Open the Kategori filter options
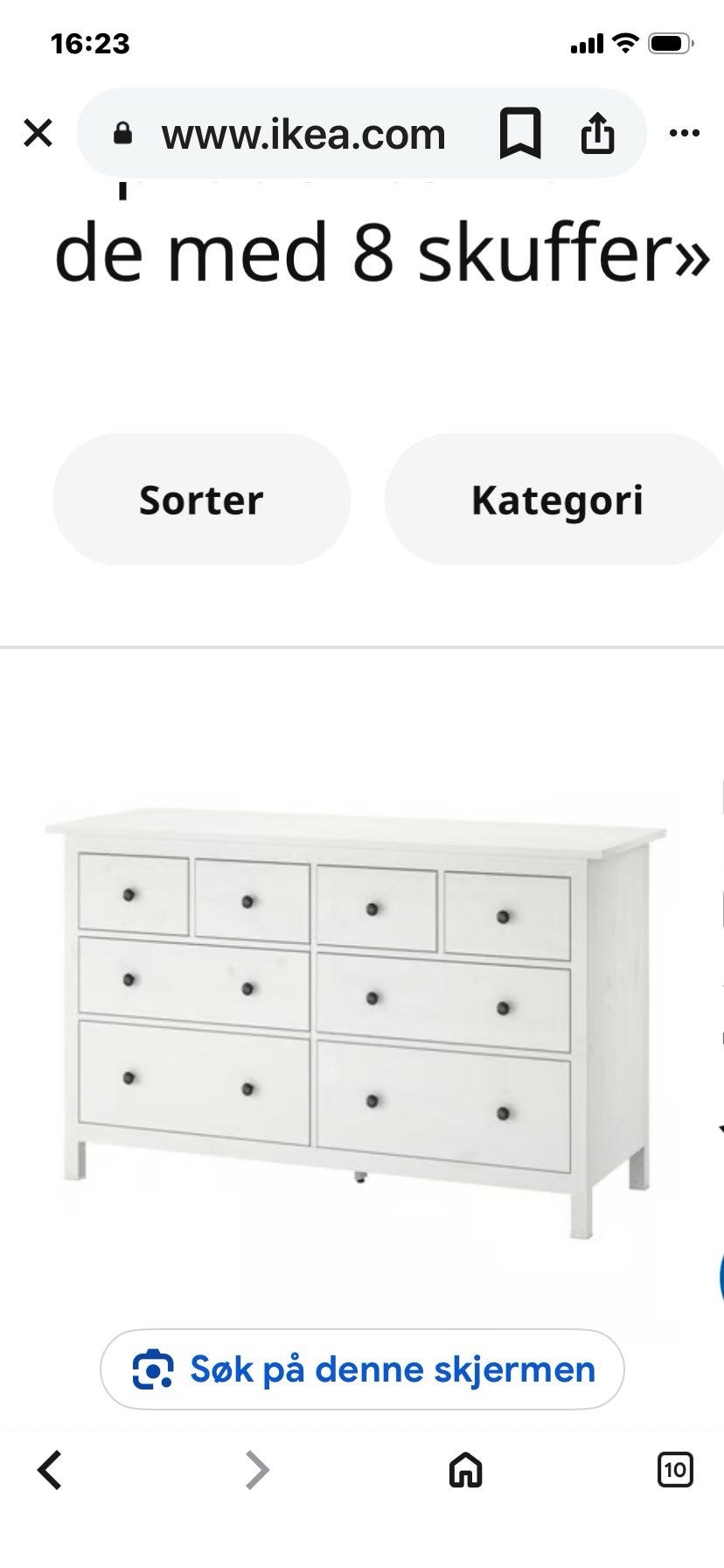Viewport: 724px width, 1568px height. tap(558, 500)
